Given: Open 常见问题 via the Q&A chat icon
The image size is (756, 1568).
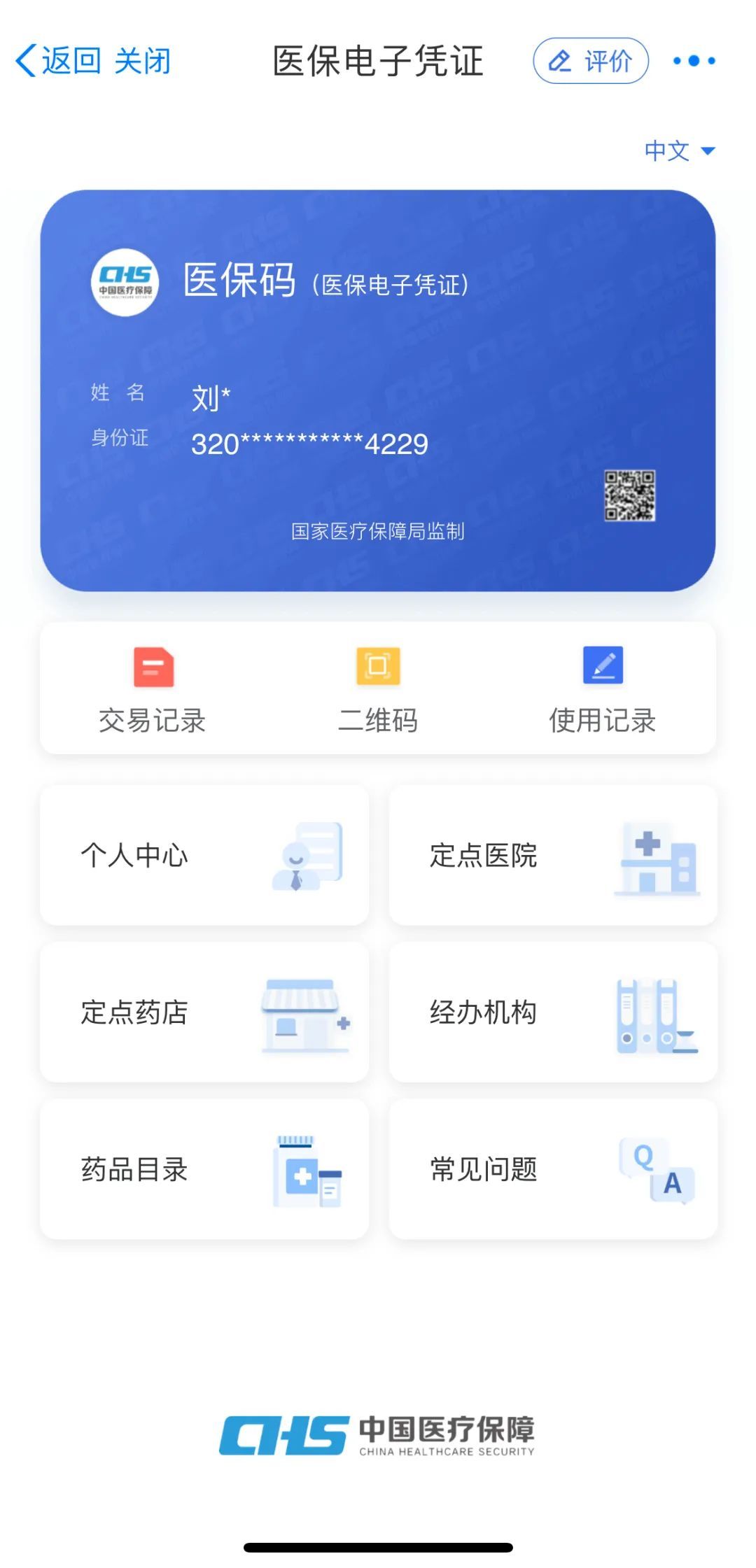Looking at the screenshot, I should (x=657, y=1168).
